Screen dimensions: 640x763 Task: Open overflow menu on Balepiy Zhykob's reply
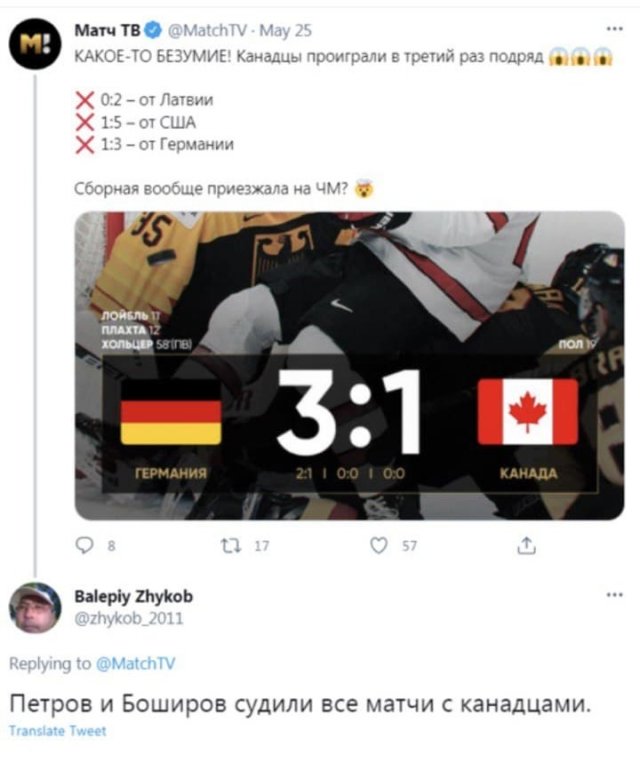coord(614,595)
